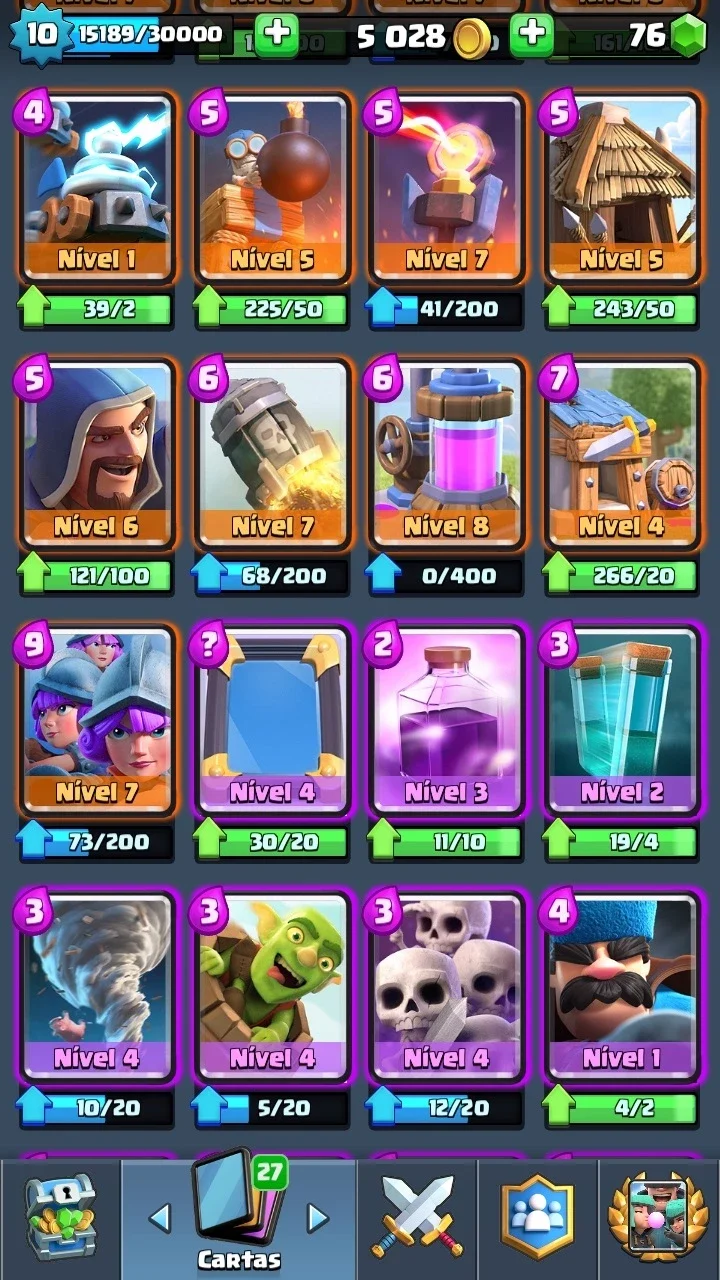Open the Clan social tab
The image size is (720, 1280).
click(537, 1217)
